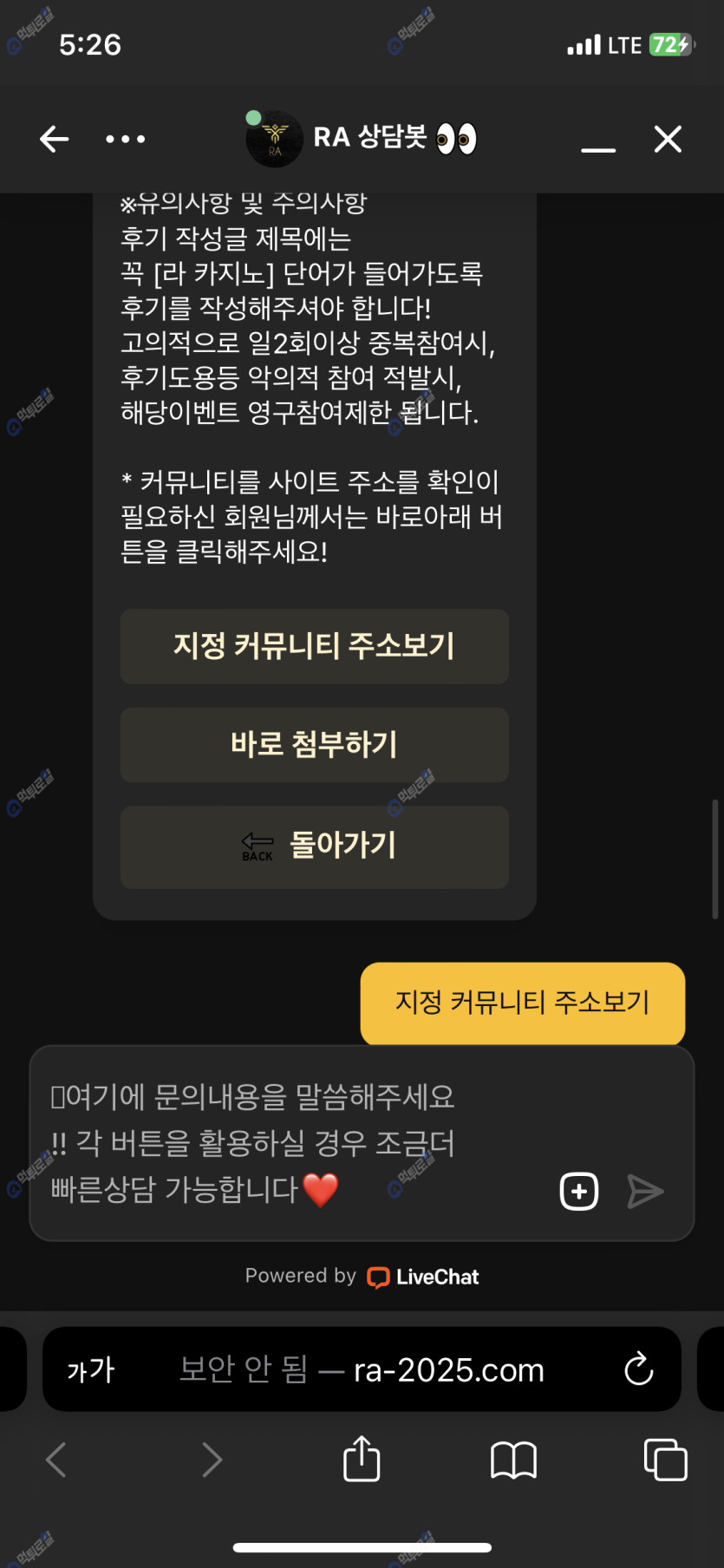Go back using the chat header arrow
724x1568 pixels.
55,139
